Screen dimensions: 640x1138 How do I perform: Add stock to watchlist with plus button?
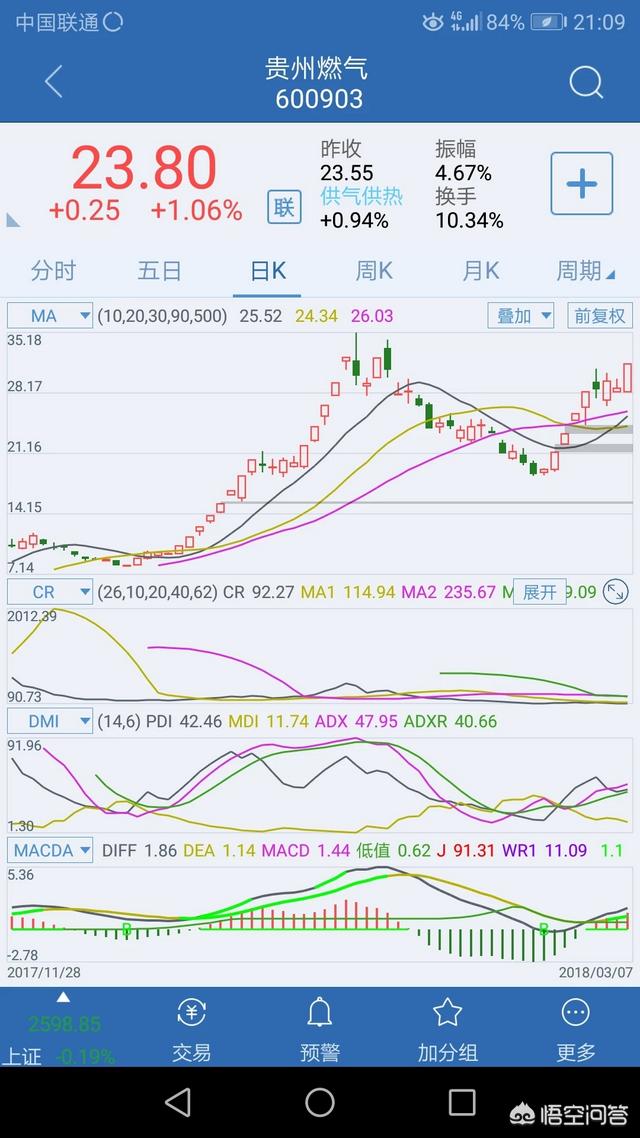coord(582,184)
